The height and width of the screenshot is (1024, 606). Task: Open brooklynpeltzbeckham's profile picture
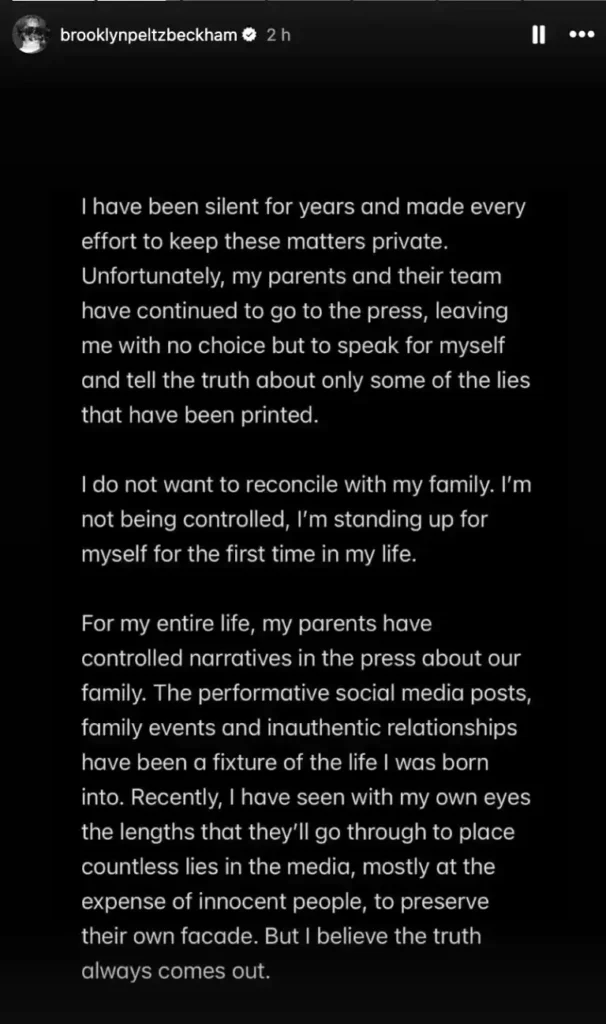click(31, 34)
